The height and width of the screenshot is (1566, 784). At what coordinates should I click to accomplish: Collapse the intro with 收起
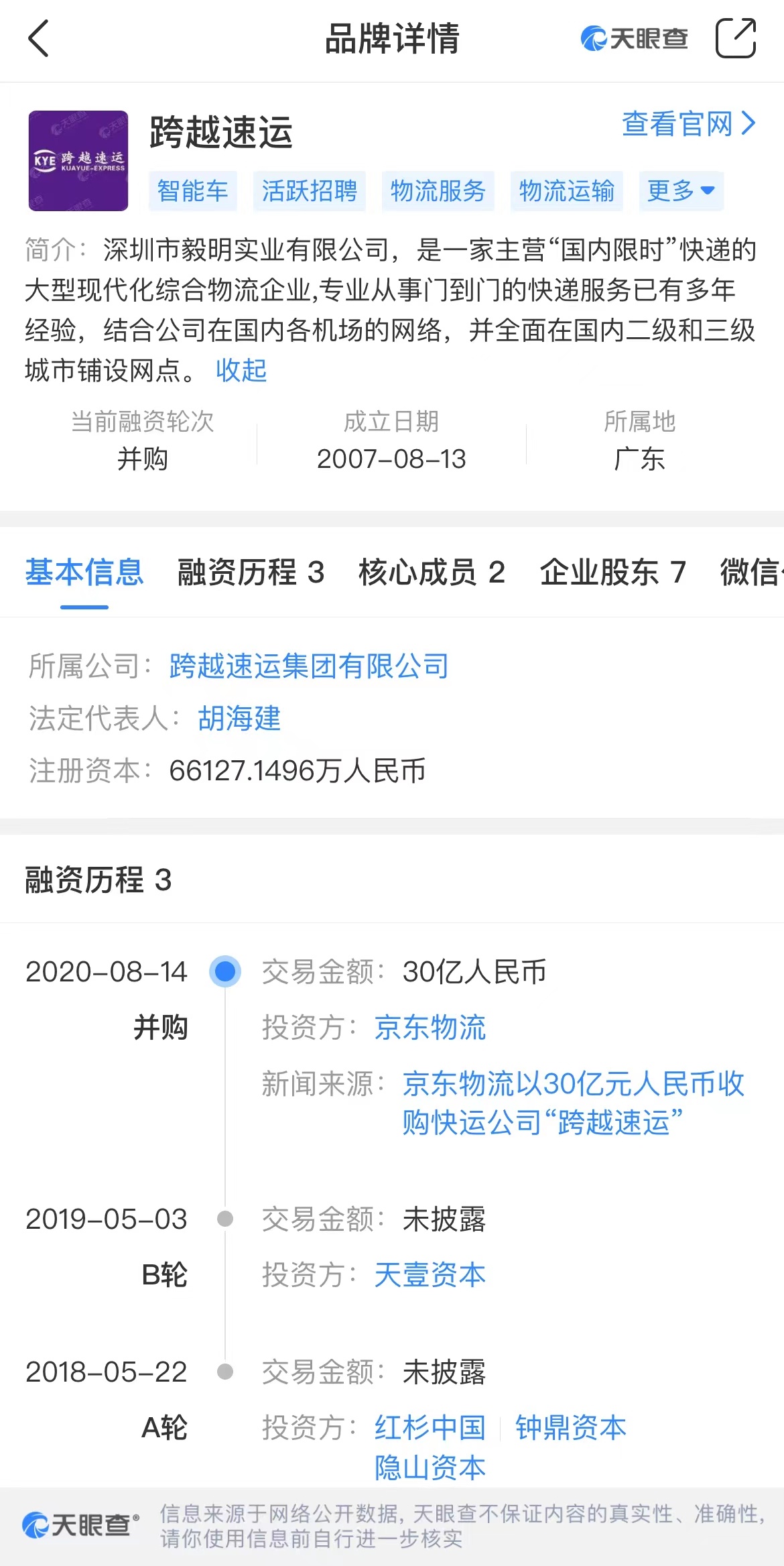(241, 370)
